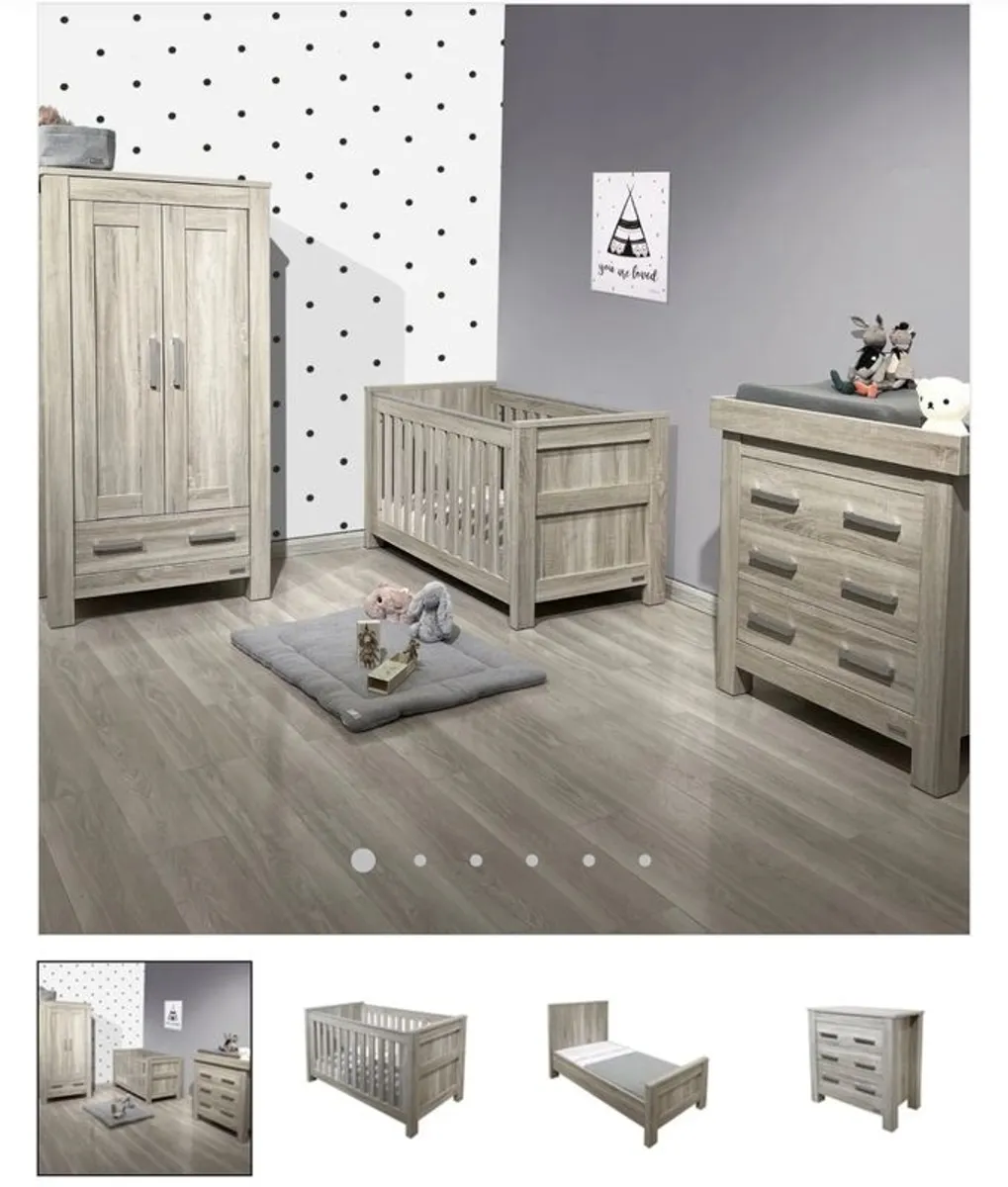Image resolution: width=1008 pixels, height=1187 pixels.
Task: Jump to the last gallery dot
Action: pyautogui.click(x=645, y=861)
